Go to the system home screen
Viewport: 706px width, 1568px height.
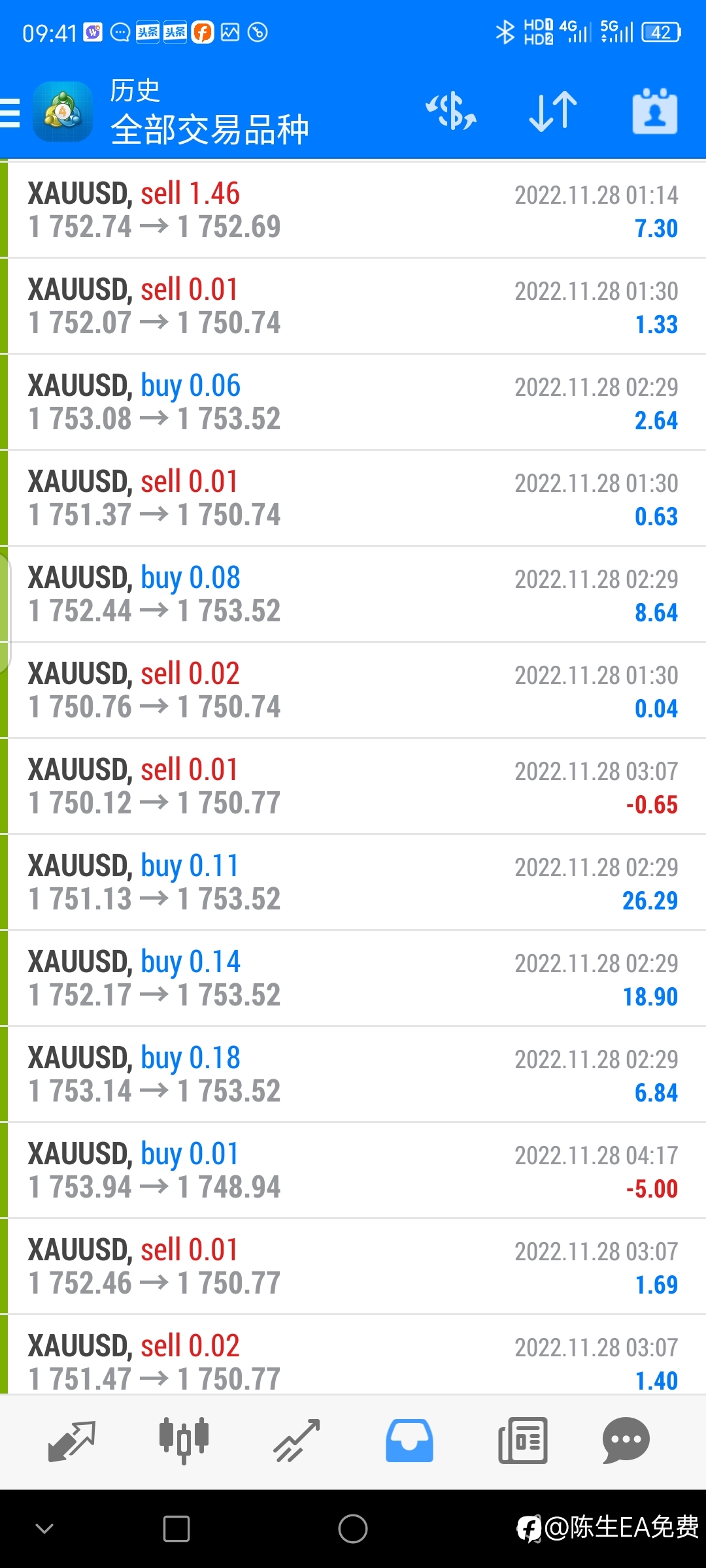(353, 1529)
